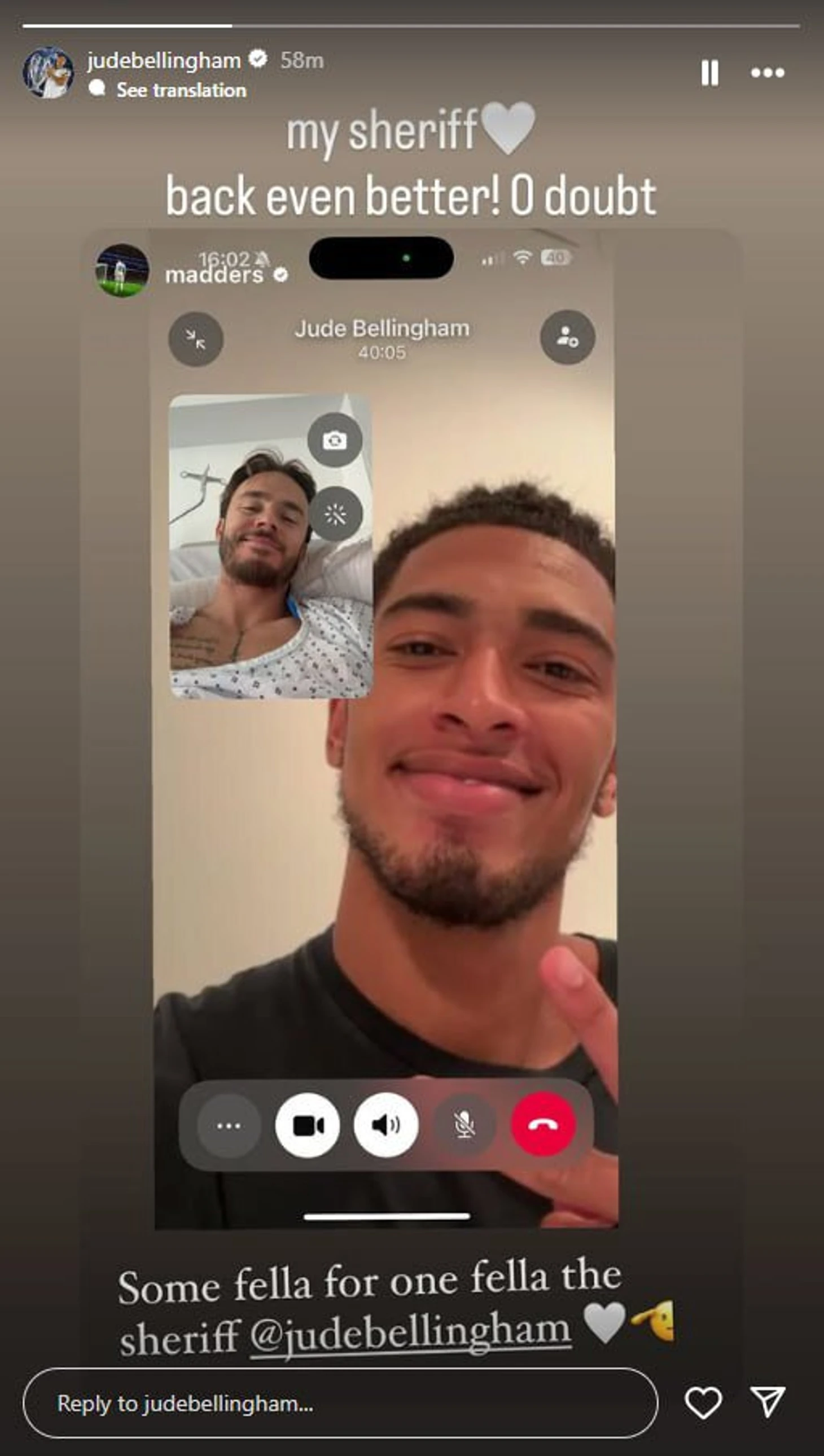The height and width of the screenshot is (1456, 824).
Task: Focus the Reply to judebellingham message field
Action: pos(340,1404)
